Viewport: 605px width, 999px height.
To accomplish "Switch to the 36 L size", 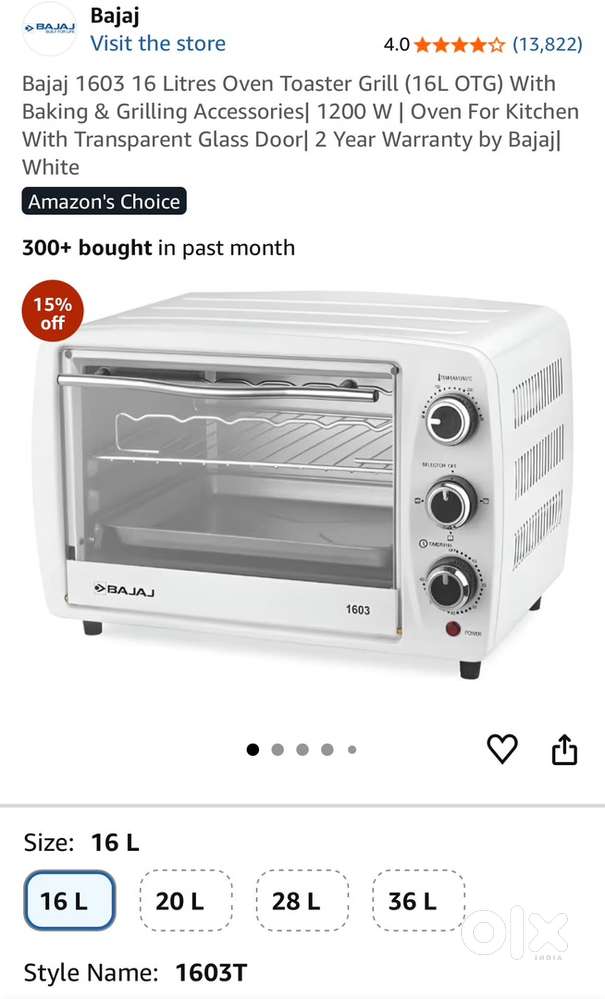I will tap(418, 901).
